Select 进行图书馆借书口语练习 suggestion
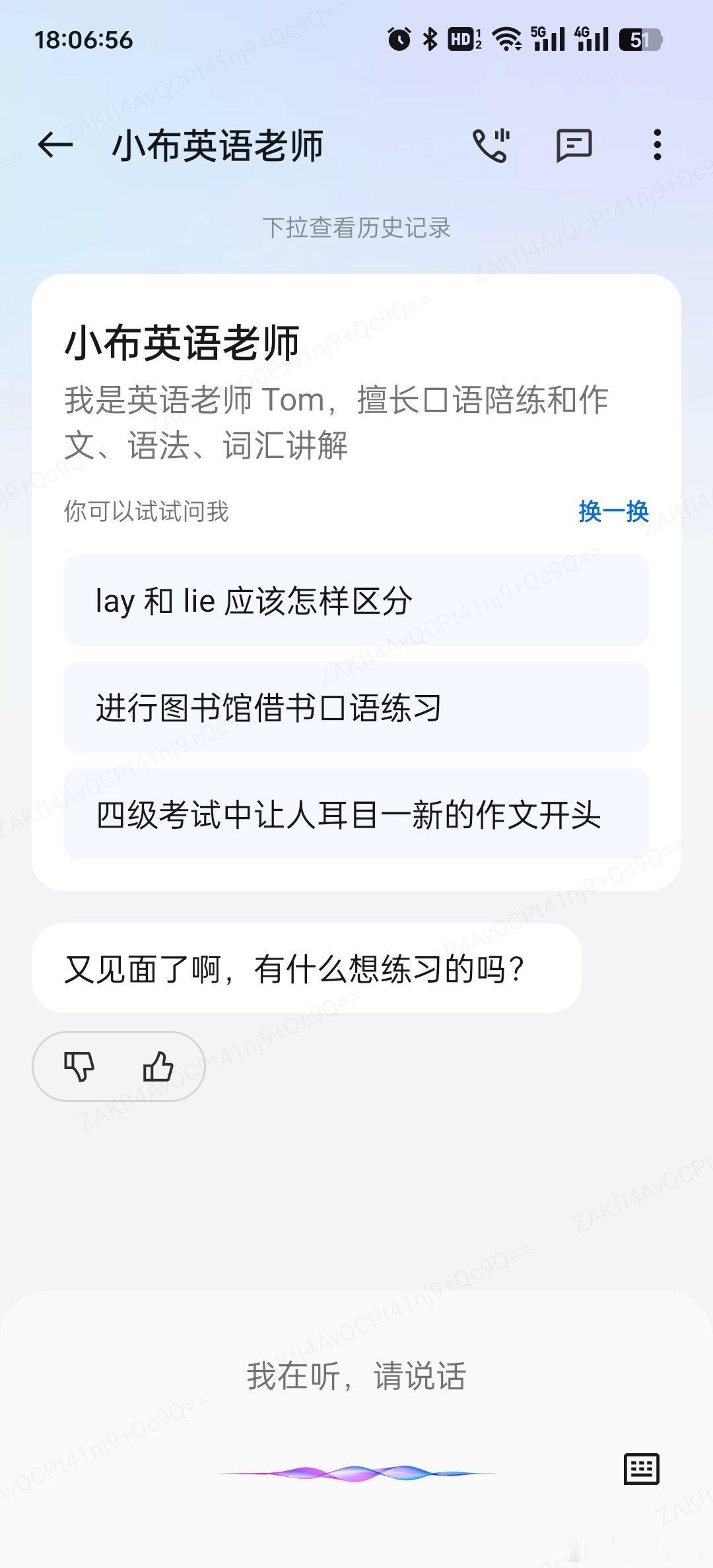This screenshot has height=1568, width=713. (x=356, y=707)
